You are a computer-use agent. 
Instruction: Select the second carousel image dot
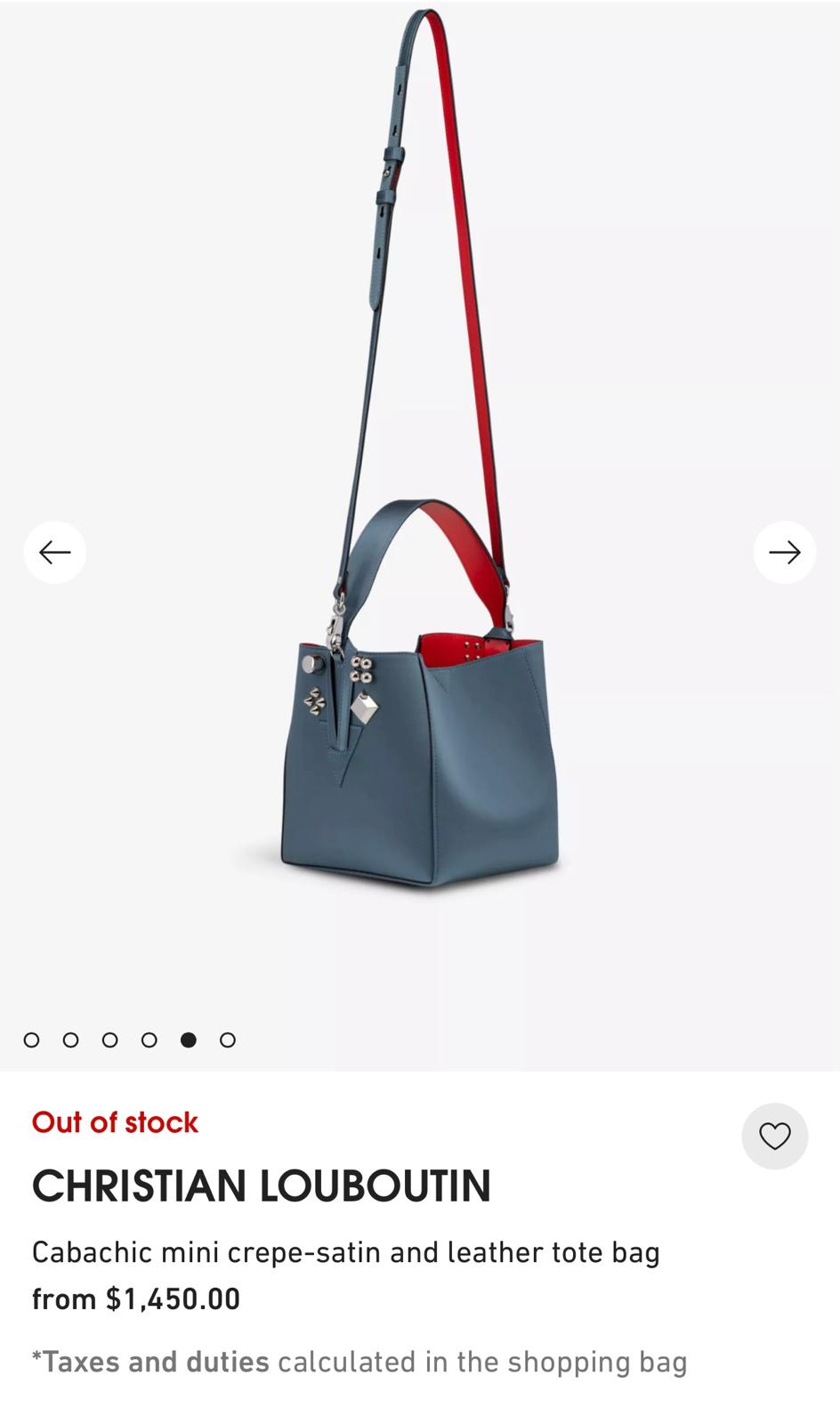coord(71,1040)
